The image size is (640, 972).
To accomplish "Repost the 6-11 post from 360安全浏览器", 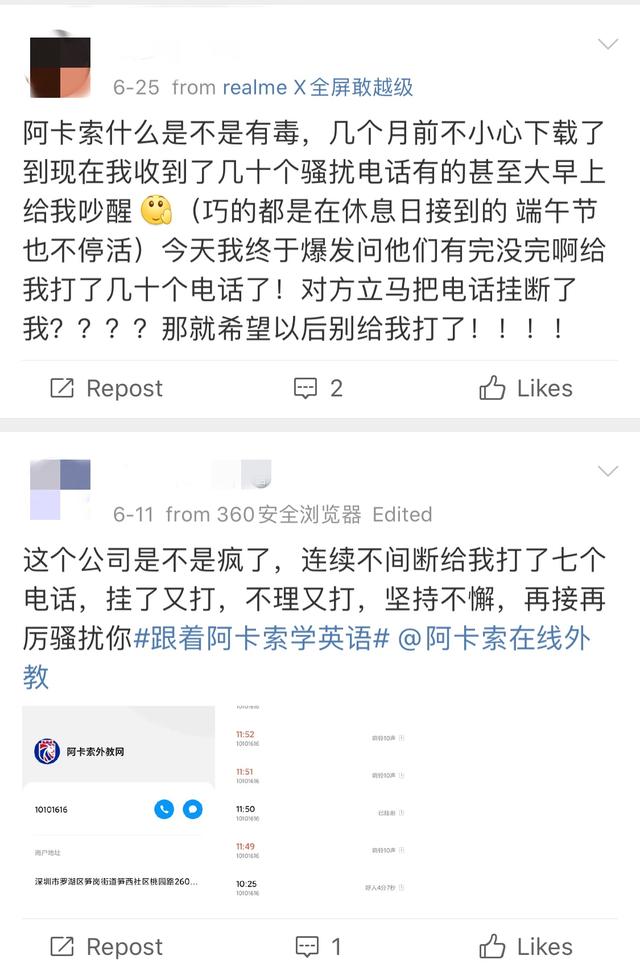I will pyautogui.click(x=107, y=946).
